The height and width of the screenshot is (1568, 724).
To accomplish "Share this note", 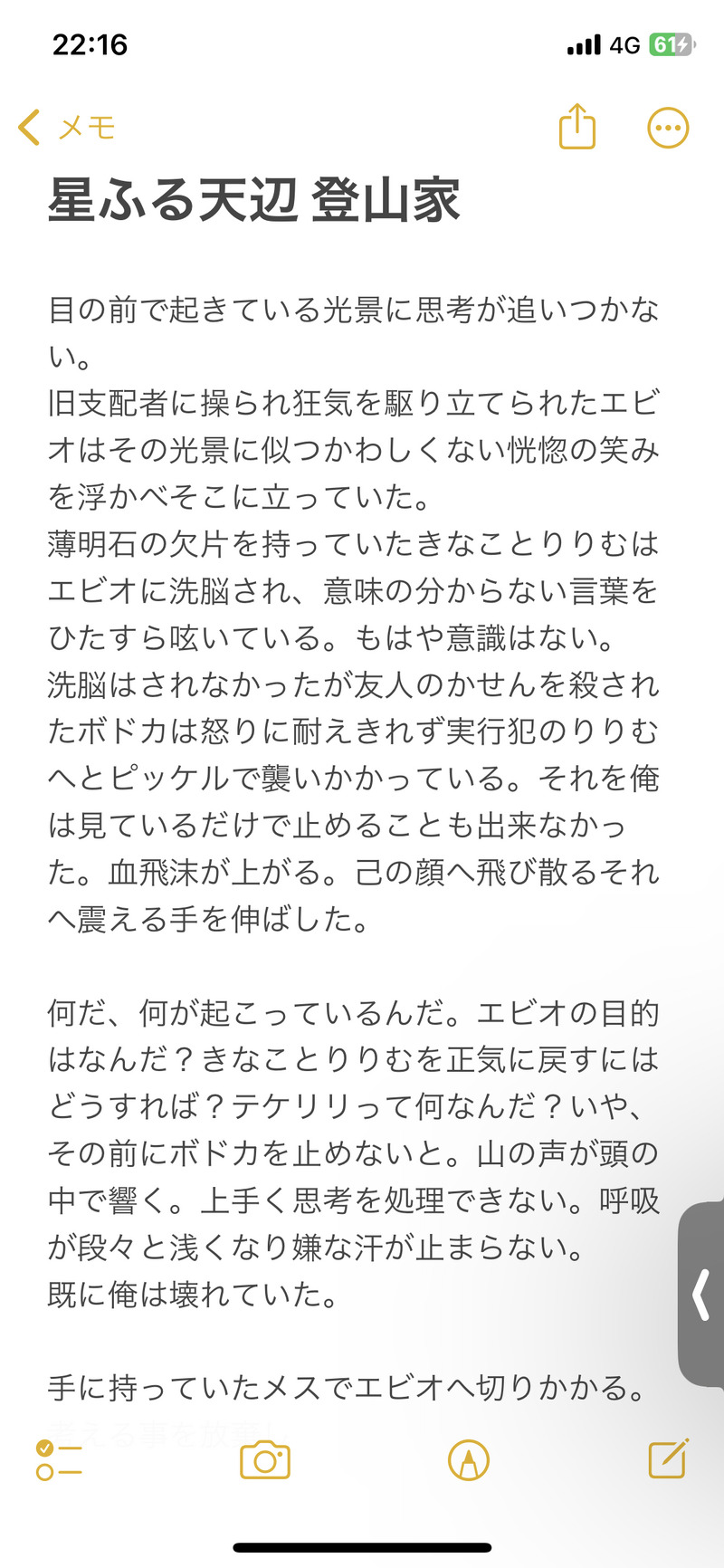I will point(576,127).
